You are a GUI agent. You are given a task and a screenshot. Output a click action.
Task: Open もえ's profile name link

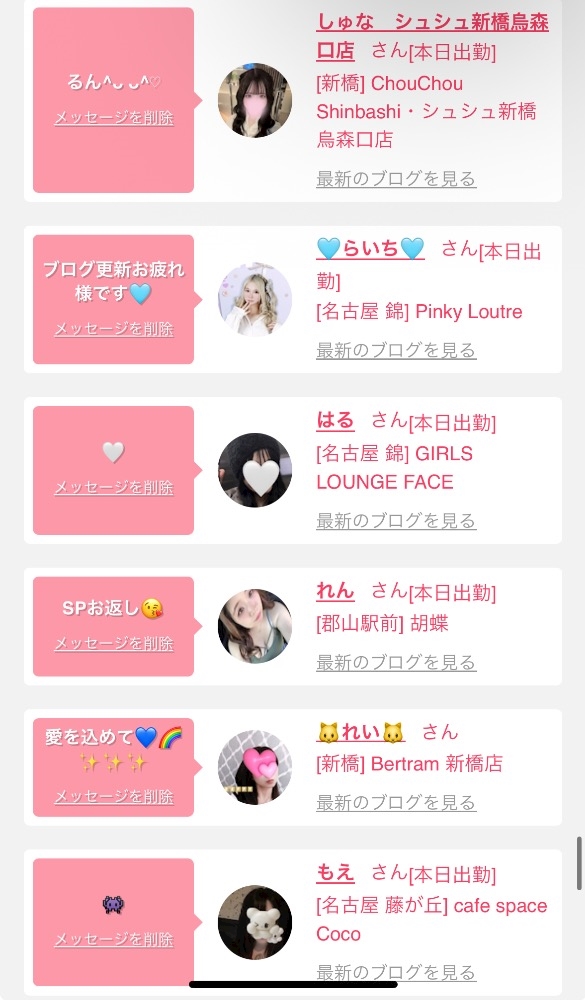335,872
